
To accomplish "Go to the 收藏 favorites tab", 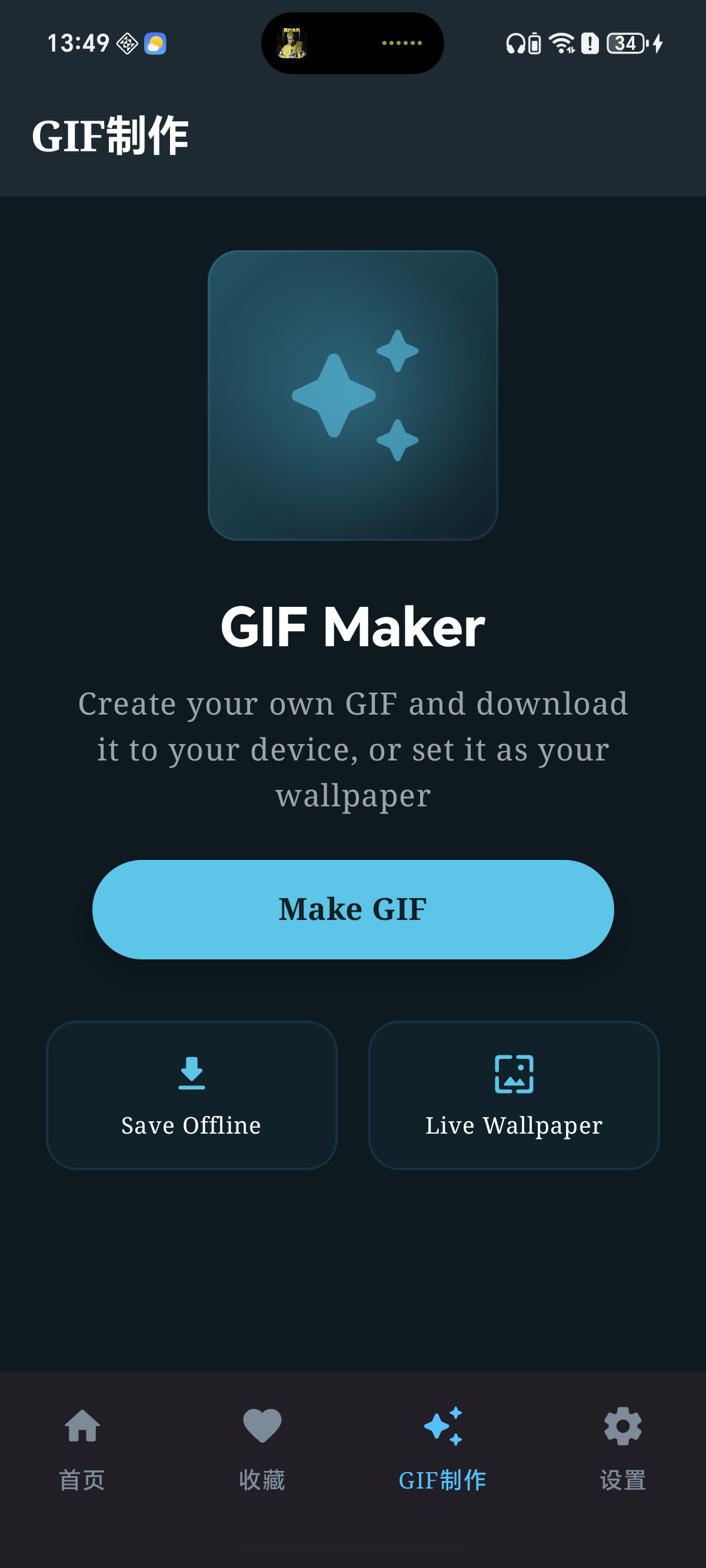I will coord(262,1446).
